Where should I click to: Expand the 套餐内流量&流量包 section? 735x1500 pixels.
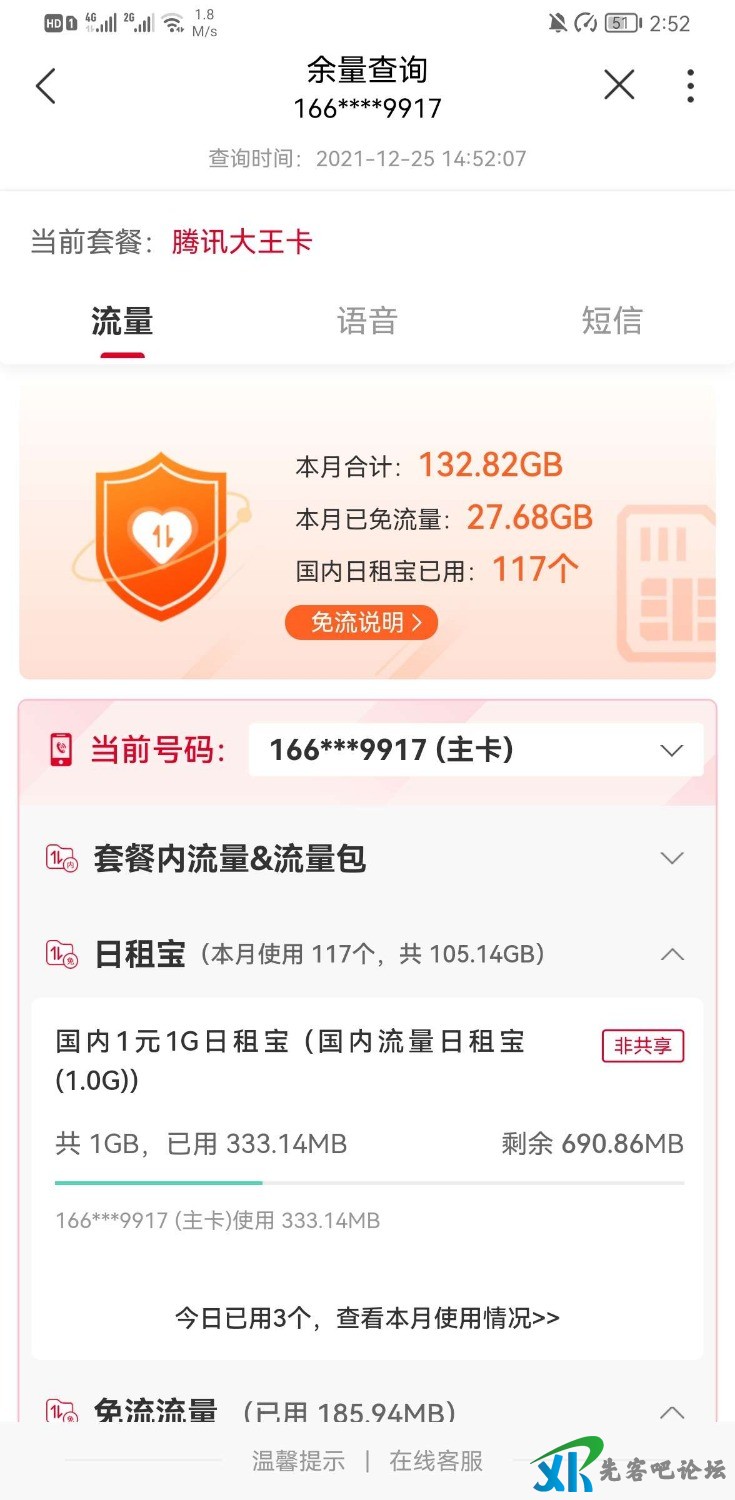(671, 858)
